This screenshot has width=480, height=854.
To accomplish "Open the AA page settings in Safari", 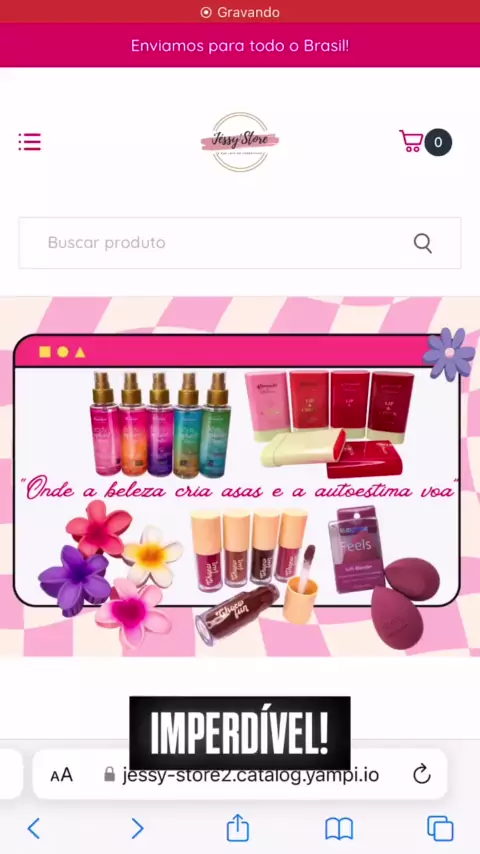I will (62, 774).
